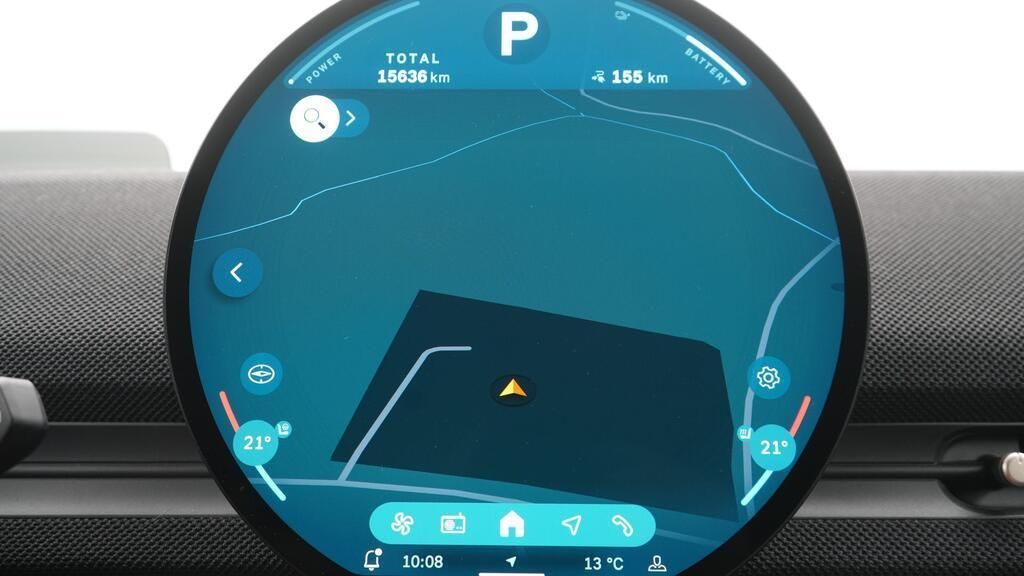Screen dimensions: 1024x576
Task: Open the phone menu
Action: point(622,525)
